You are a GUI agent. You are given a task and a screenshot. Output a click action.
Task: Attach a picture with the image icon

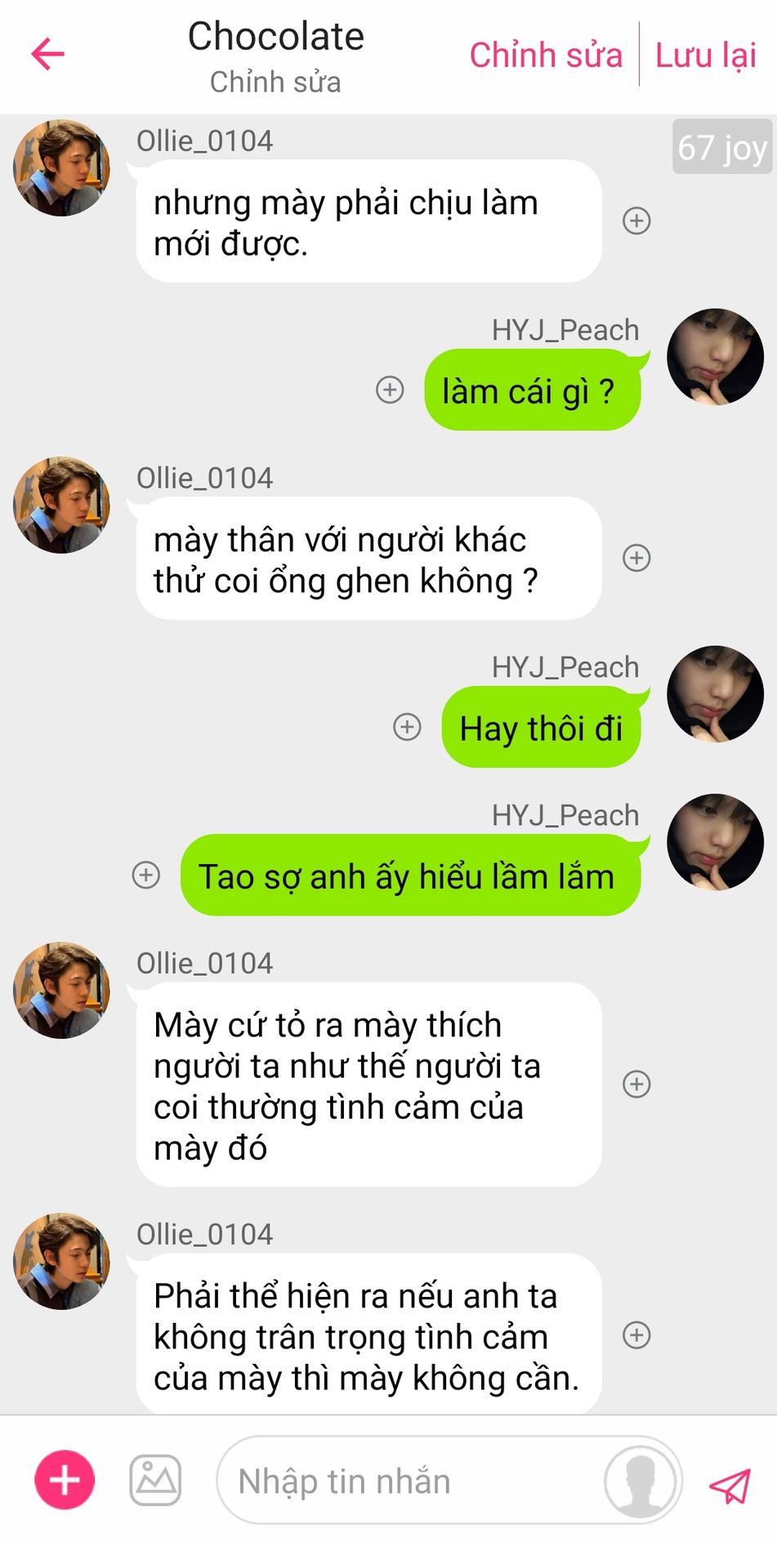[155, 1480]
